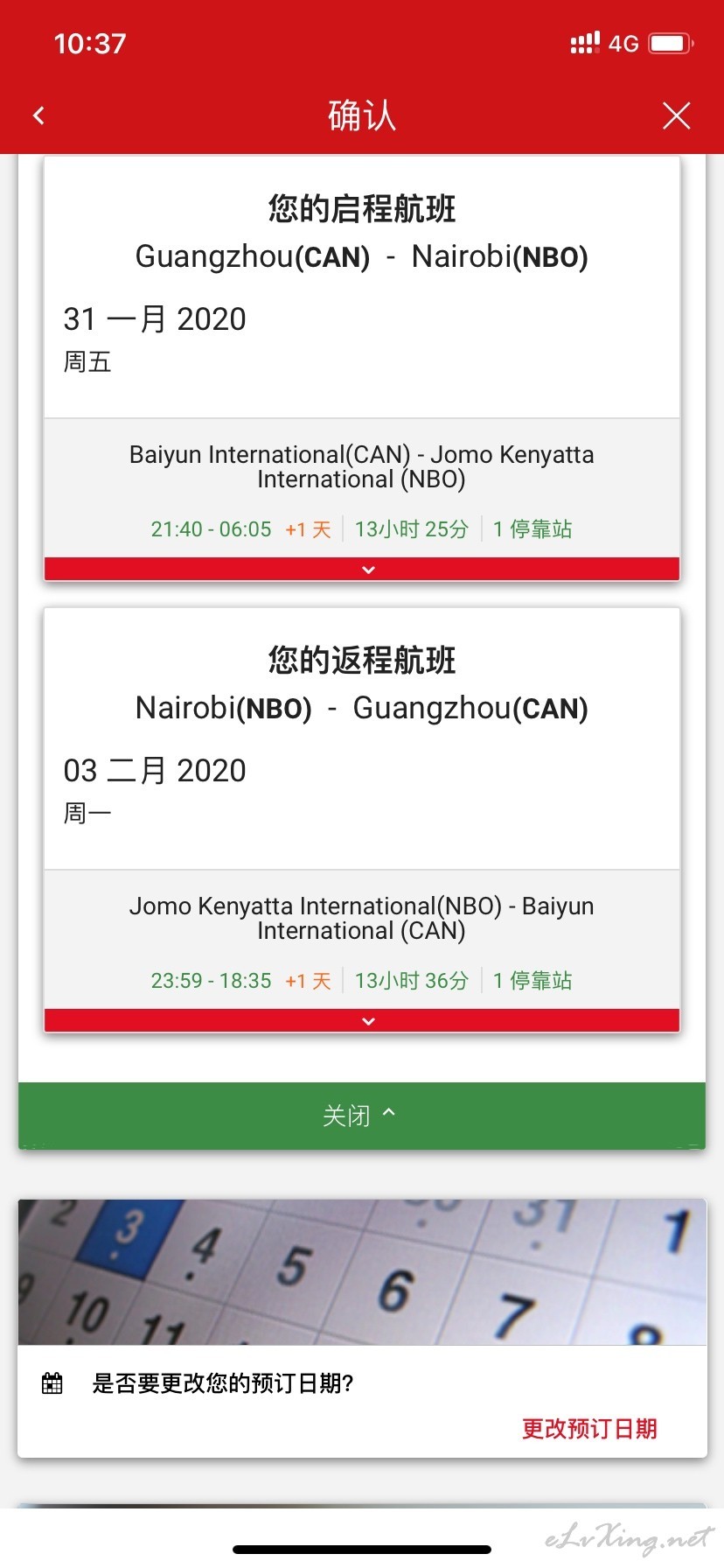Expand return flight details to Guangzhou
The width and height of the screenshot is (724, 1568).
[362, 1020]
